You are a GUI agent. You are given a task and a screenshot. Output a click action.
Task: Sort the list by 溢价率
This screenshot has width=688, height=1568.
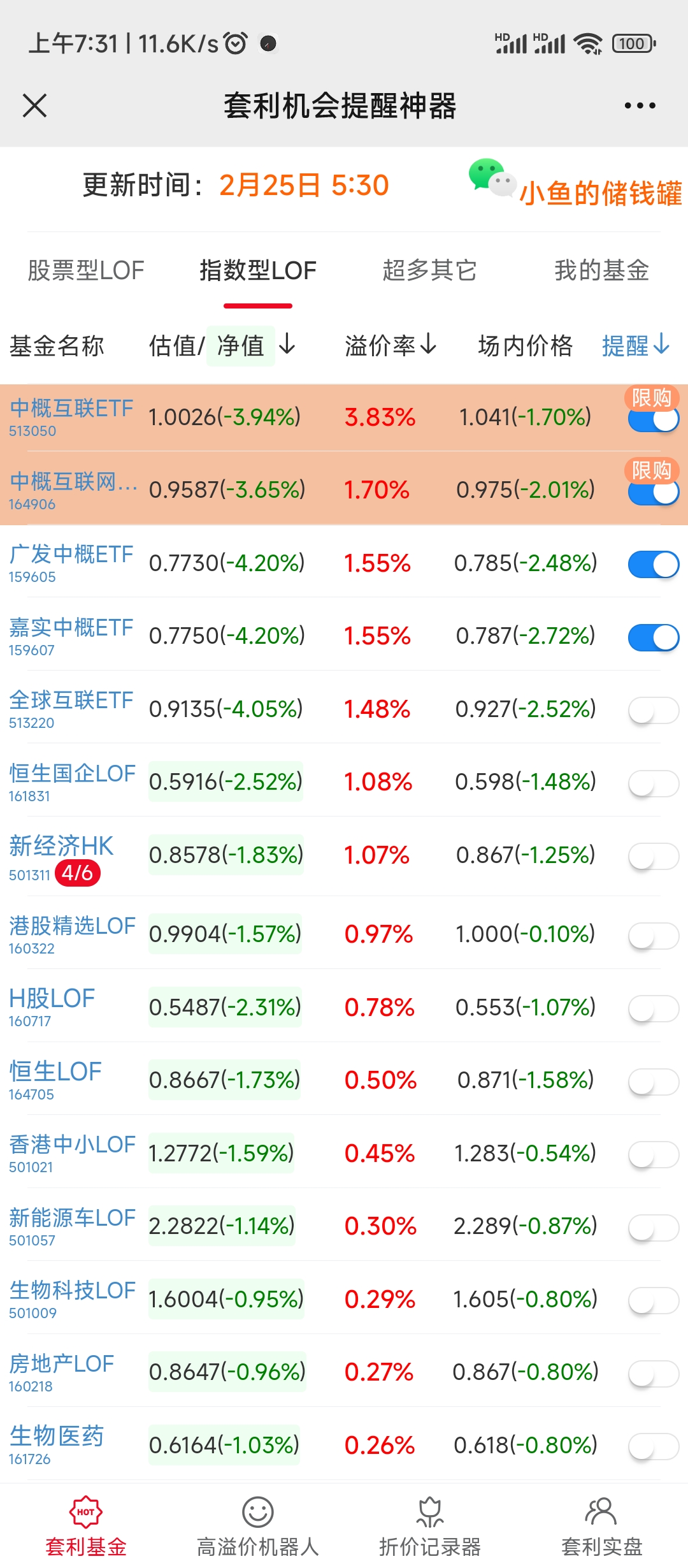tap(391, 345)
